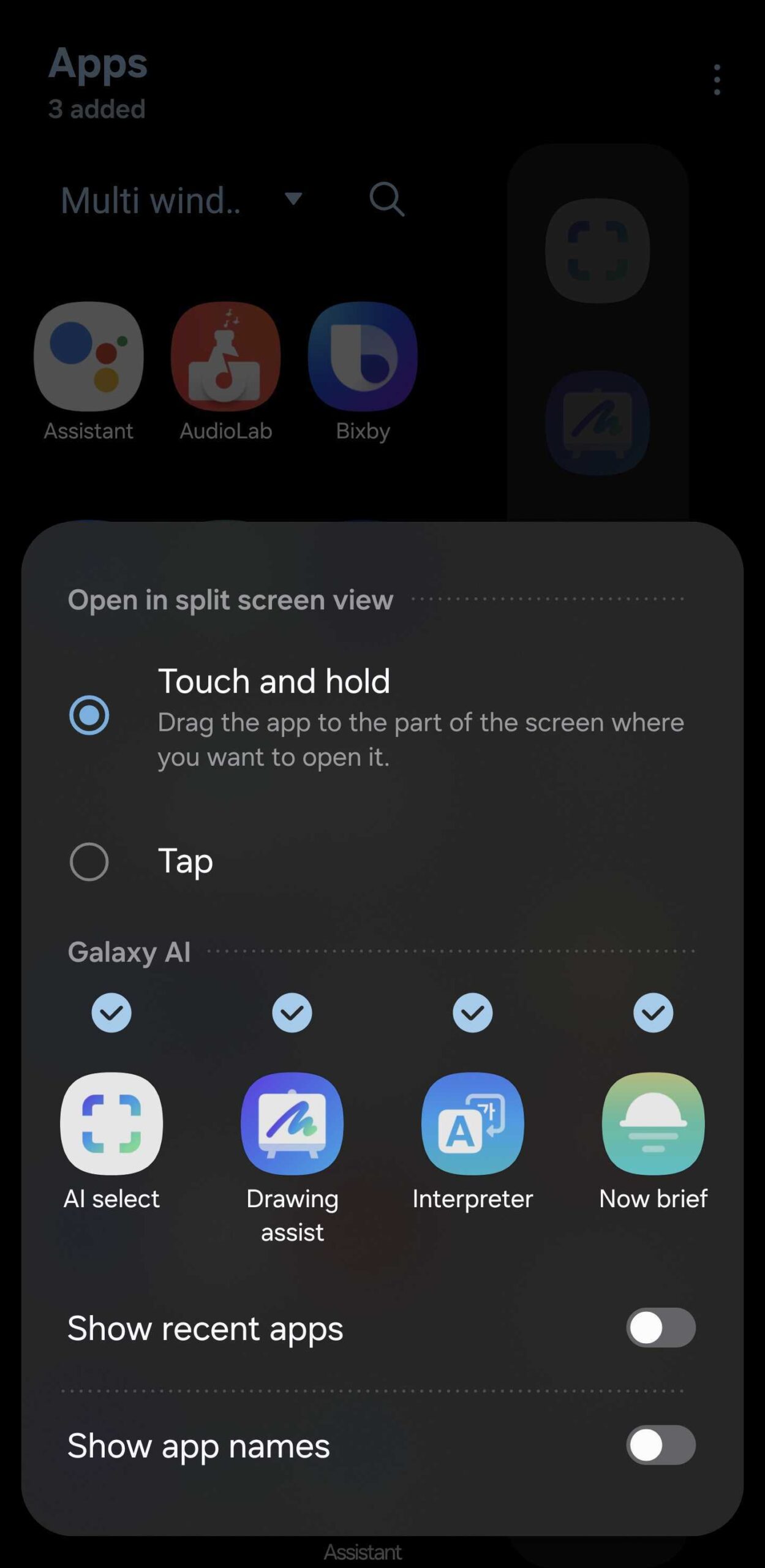Screen dimensions: 765x1568
Task: Uncheck the Now brief checkbox
Action: click(x=653, y=1012)
